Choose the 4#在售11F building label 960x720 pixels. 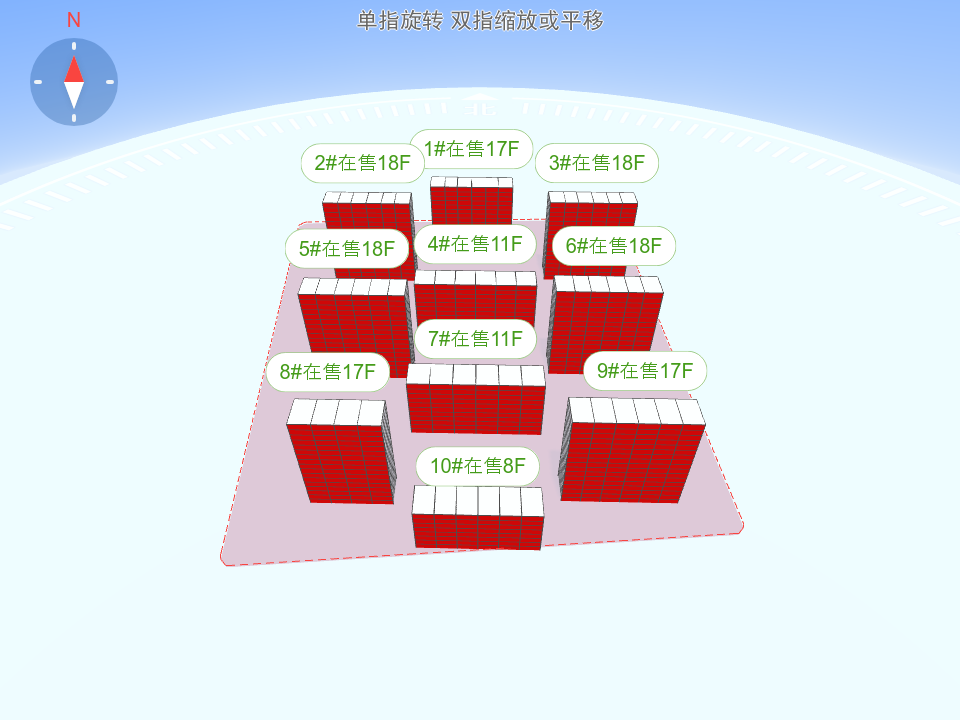click(x=475, y=243)
